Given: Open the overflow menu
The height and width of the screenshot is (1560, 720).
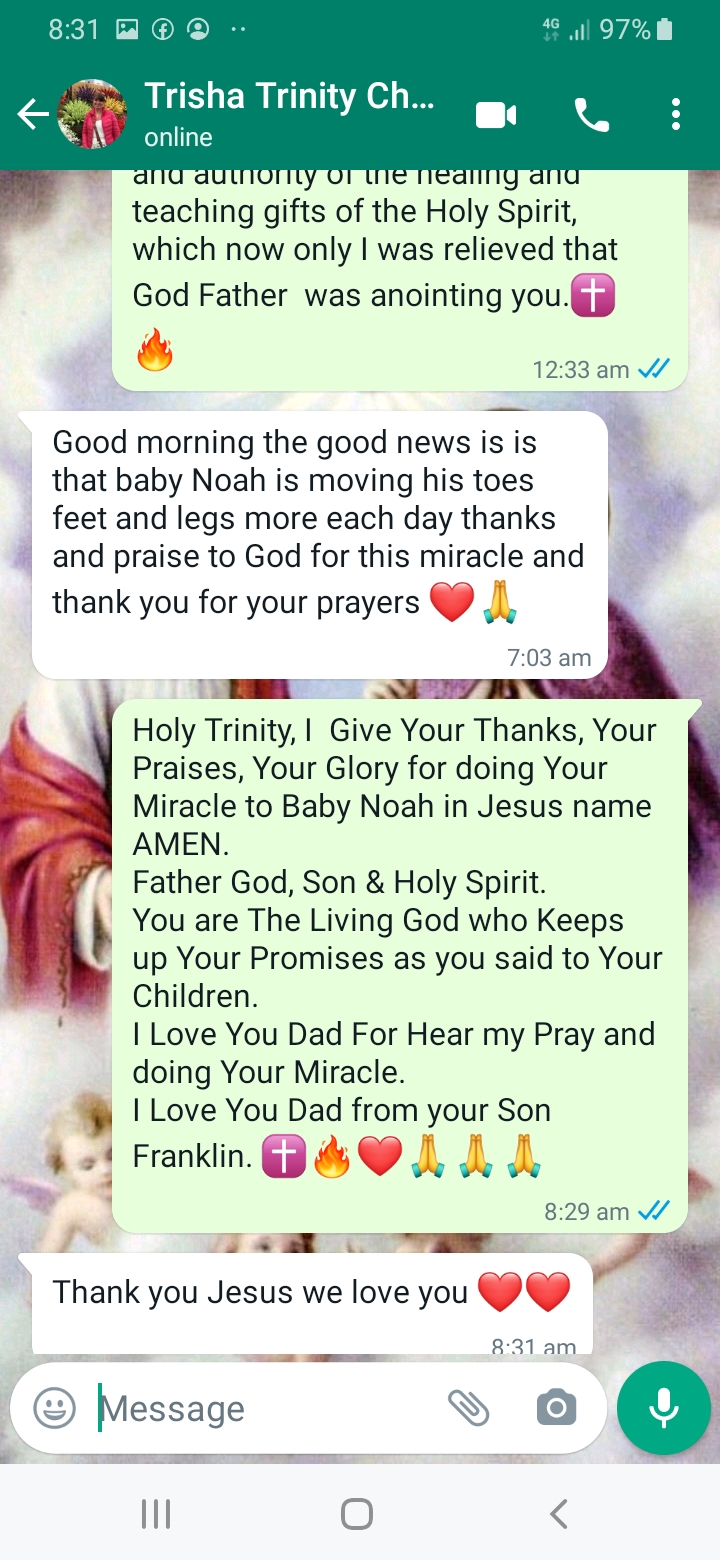Looking at the screenshot, I should [x=676, y=116].
